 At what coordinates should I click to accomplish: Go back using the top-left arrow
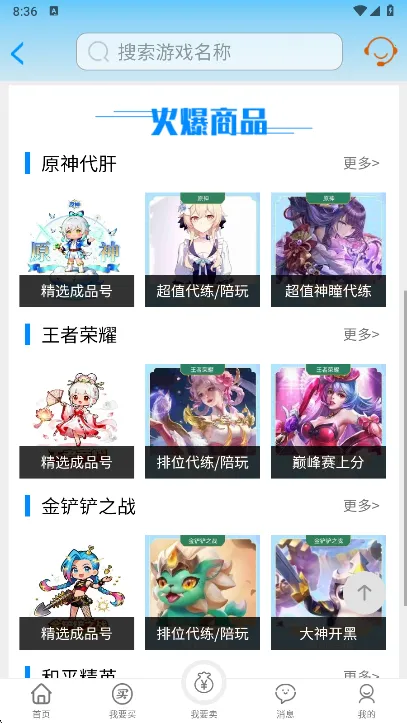(x=18, y=53)
